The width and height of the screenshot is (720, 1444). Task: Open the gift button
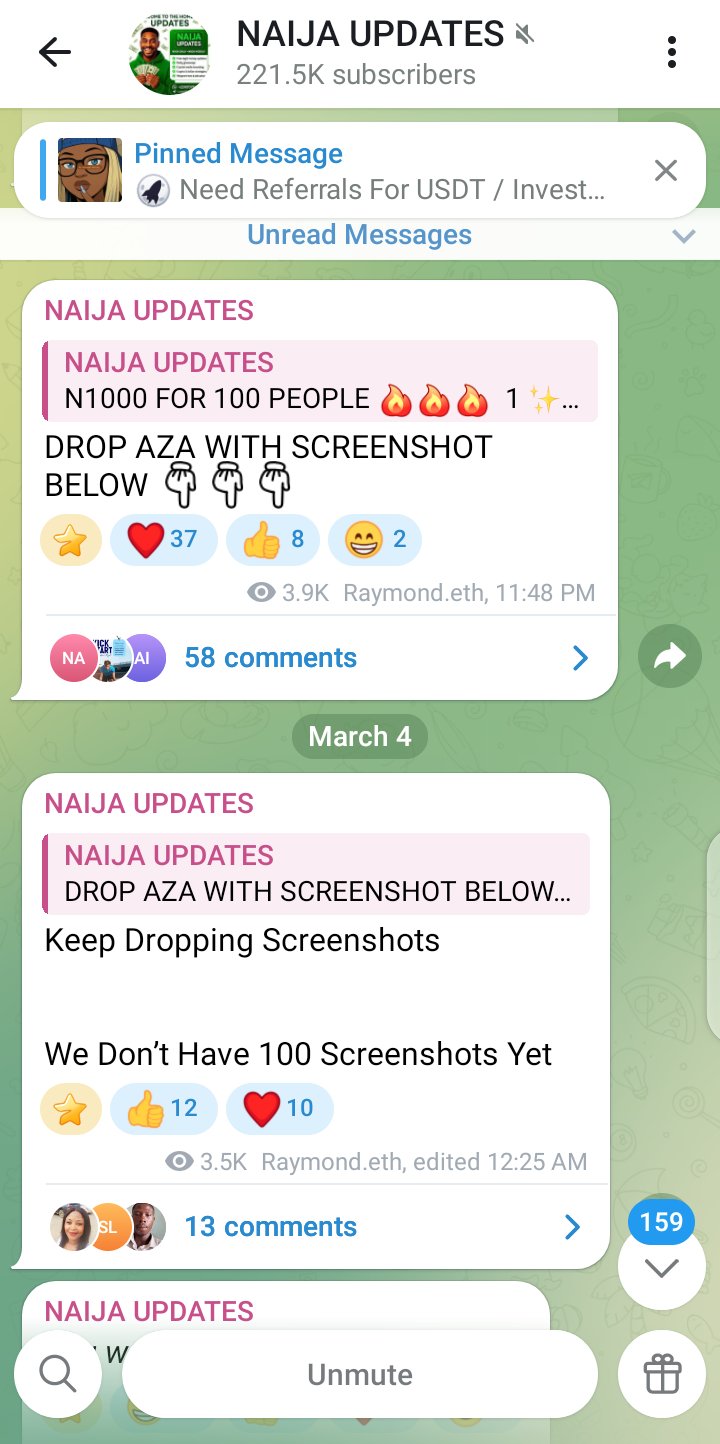[662, 1375]
